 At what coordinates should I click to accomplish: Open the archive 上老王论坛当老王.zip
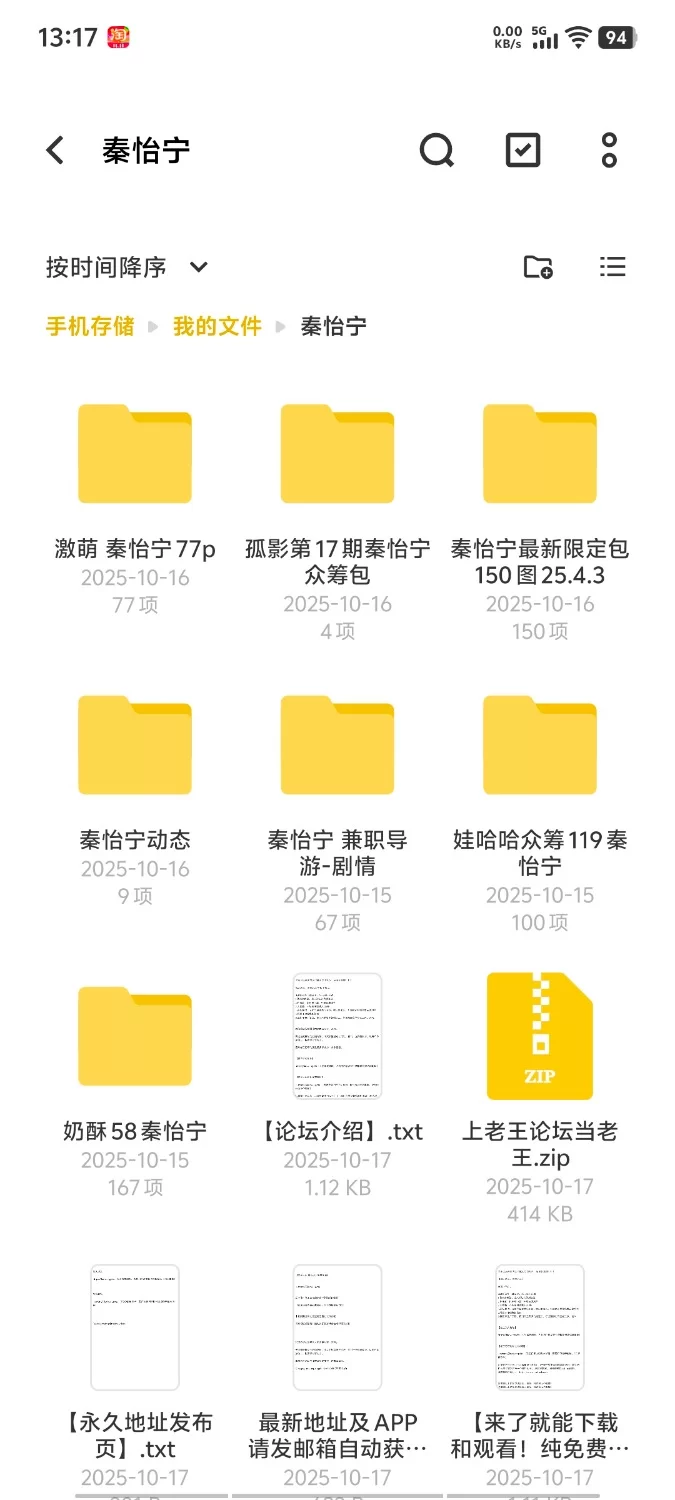[540, 1037]
